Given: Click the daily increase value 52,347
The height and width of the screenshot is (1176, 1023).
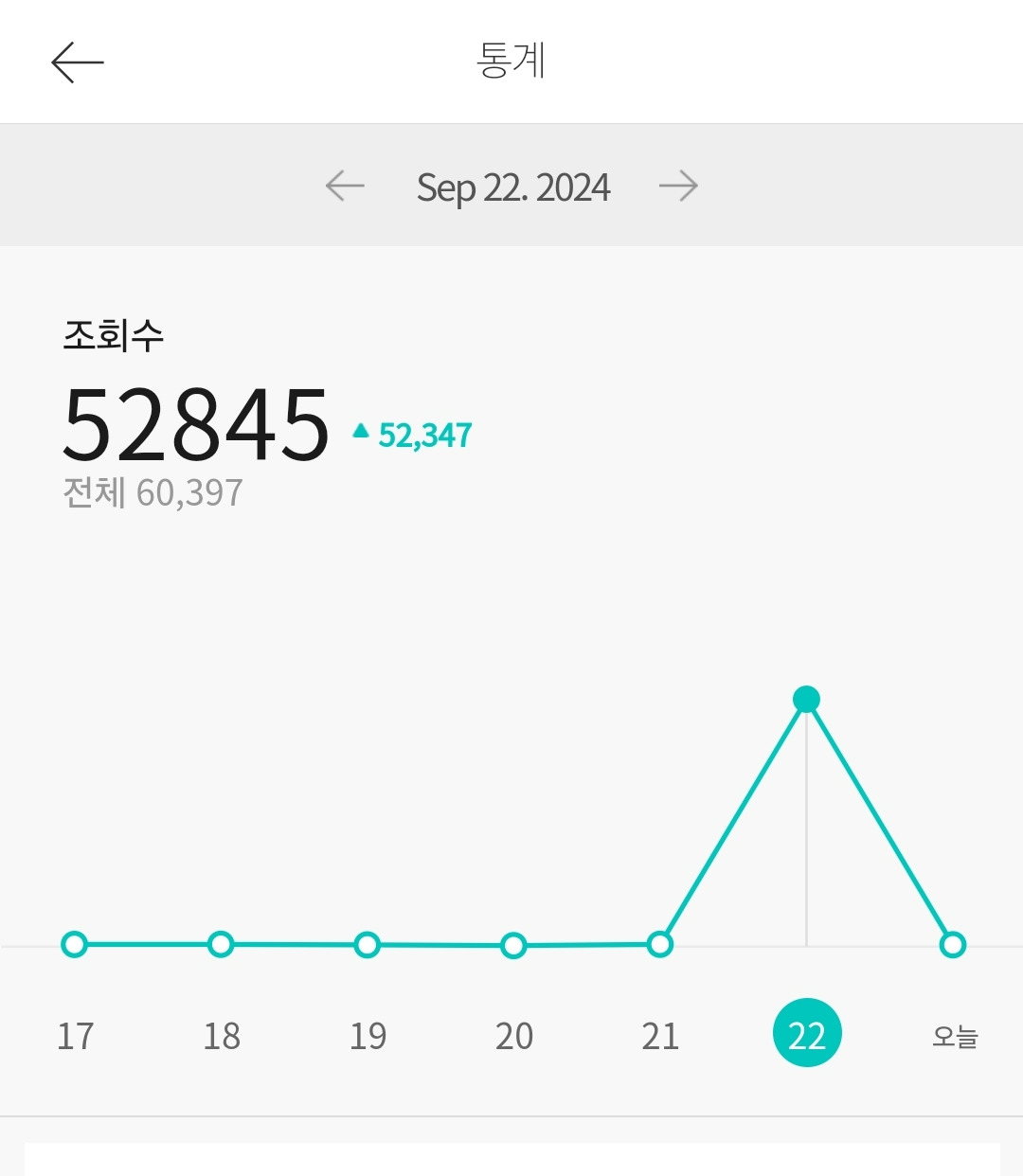Looking at the screenshot, I should pos(423,435).
